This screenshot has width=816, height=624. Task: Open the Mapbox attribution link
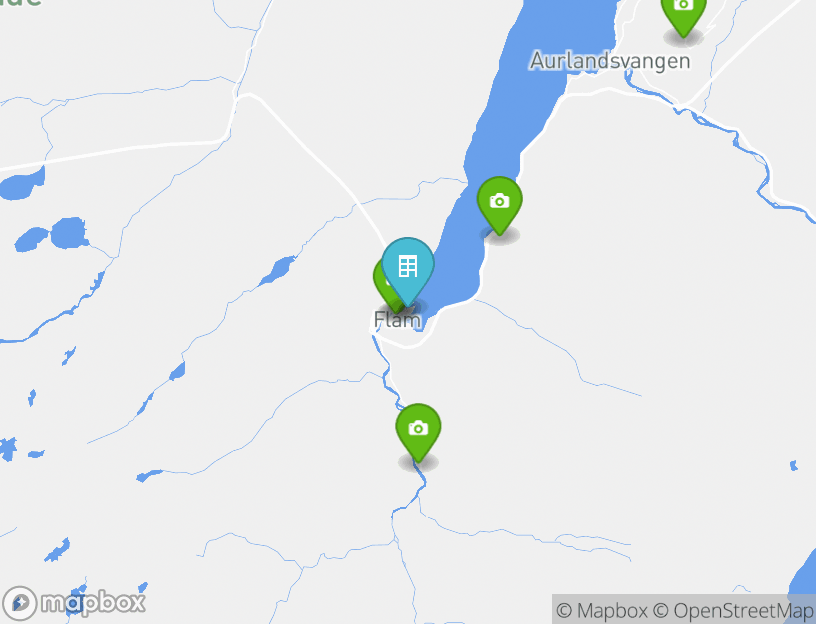(x=602, y=610)
